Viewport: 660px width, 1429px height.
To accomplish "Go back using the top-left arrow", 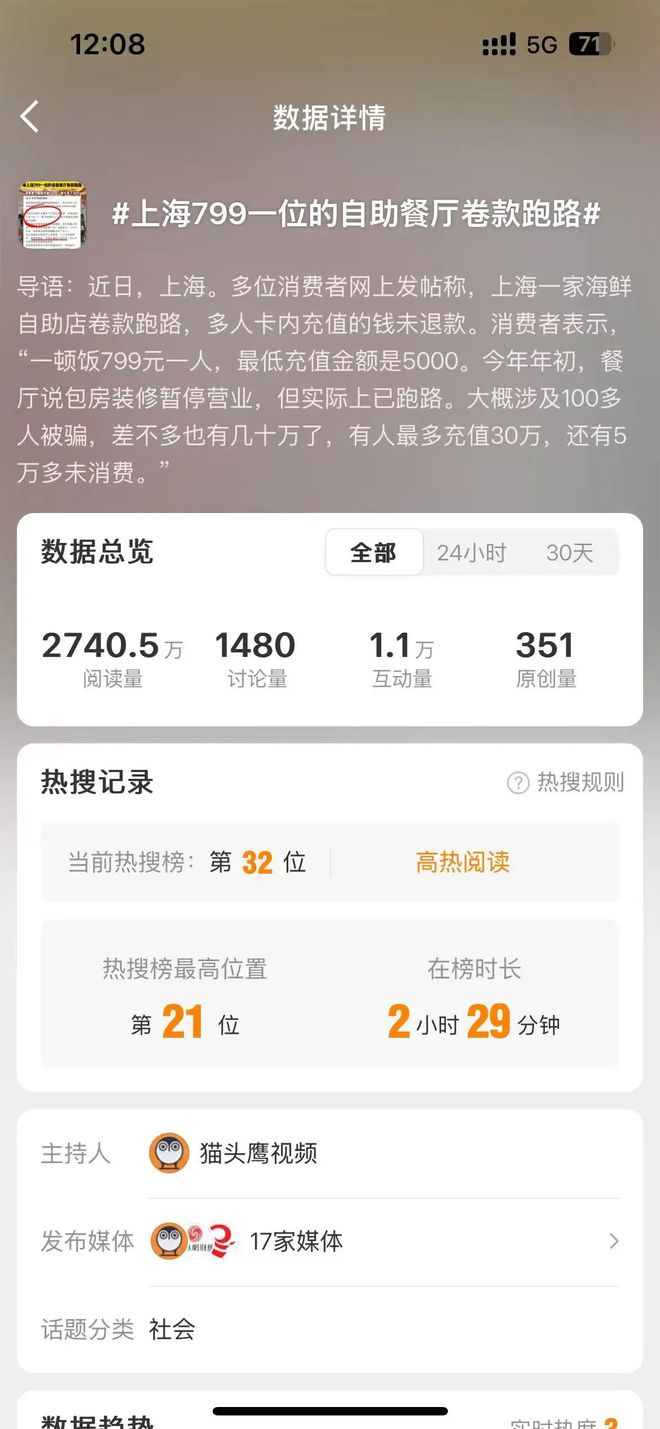I will [x=30, y=117].
